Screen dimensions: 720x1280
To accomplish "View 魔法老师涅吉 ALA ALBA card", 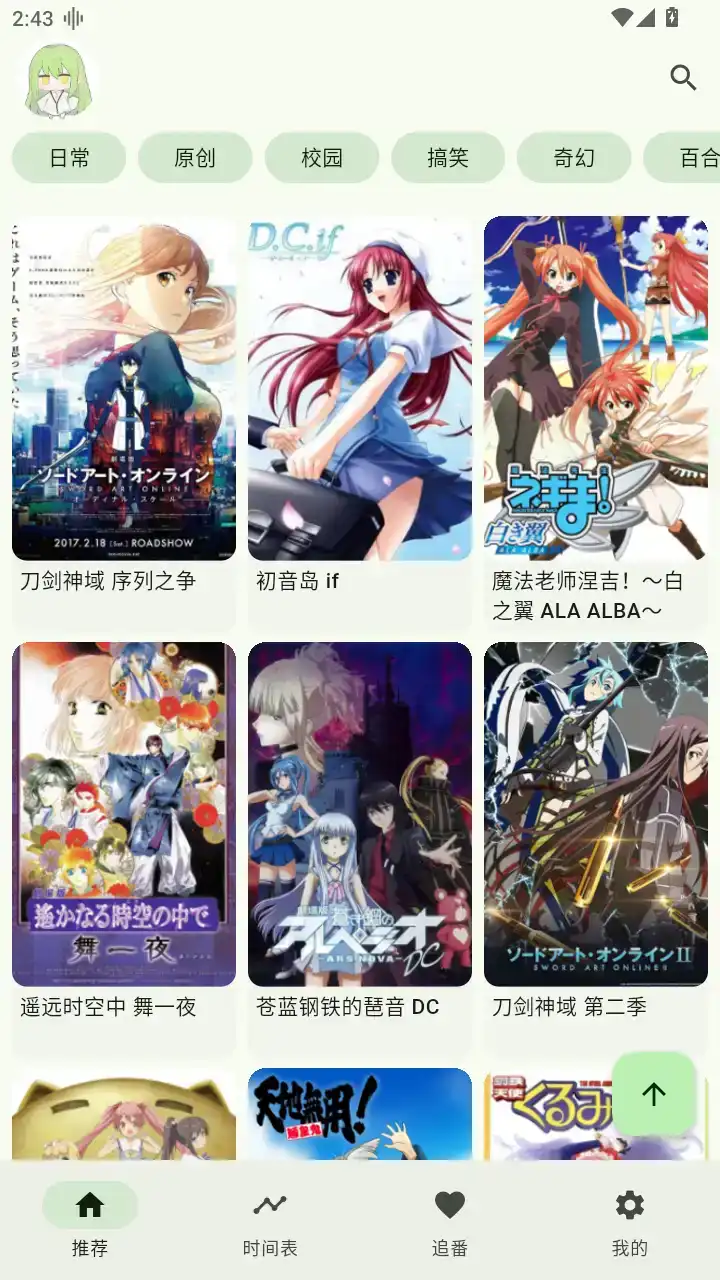I will point(596,400).
